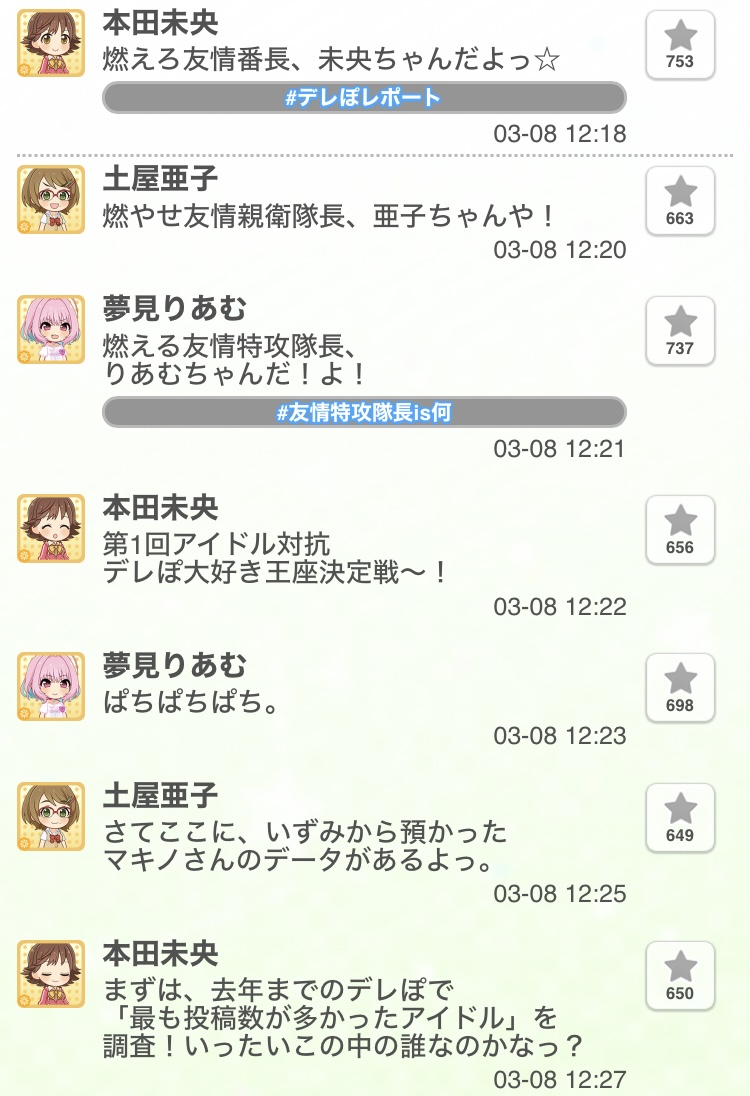
Task: Star the post with 753 stars
Action: tap(680, 45)
